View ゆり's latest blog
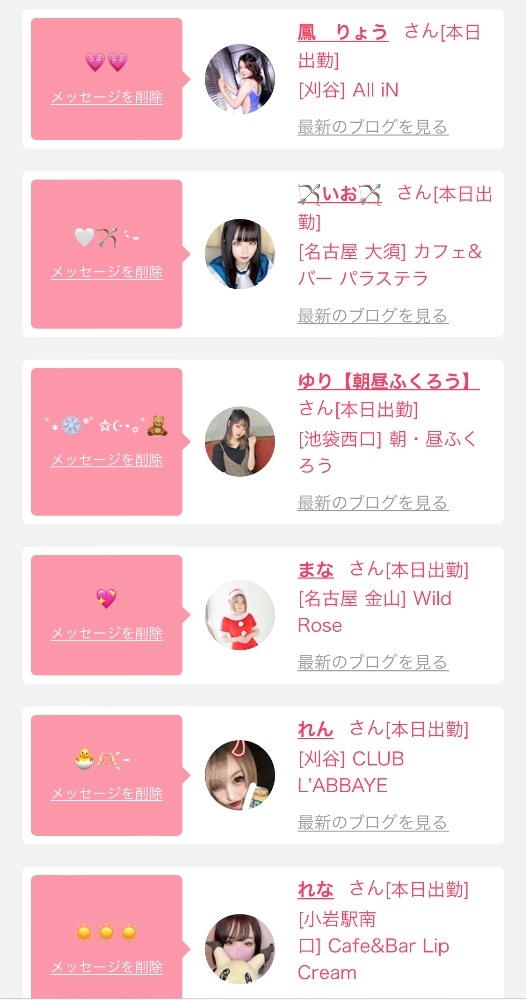This screenshot has height=1000, width=526. (x=373, y=503)
